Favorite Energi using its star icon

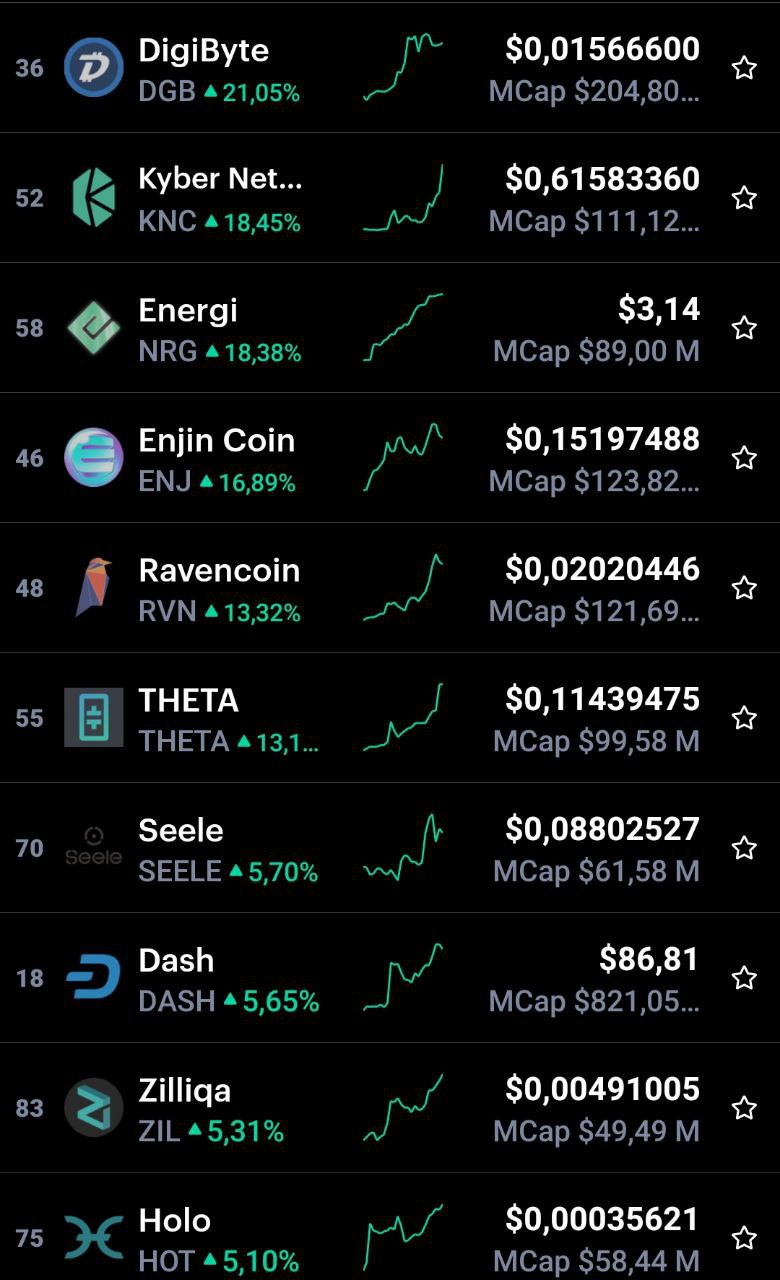pyautogui.click(x=744, y=328)
